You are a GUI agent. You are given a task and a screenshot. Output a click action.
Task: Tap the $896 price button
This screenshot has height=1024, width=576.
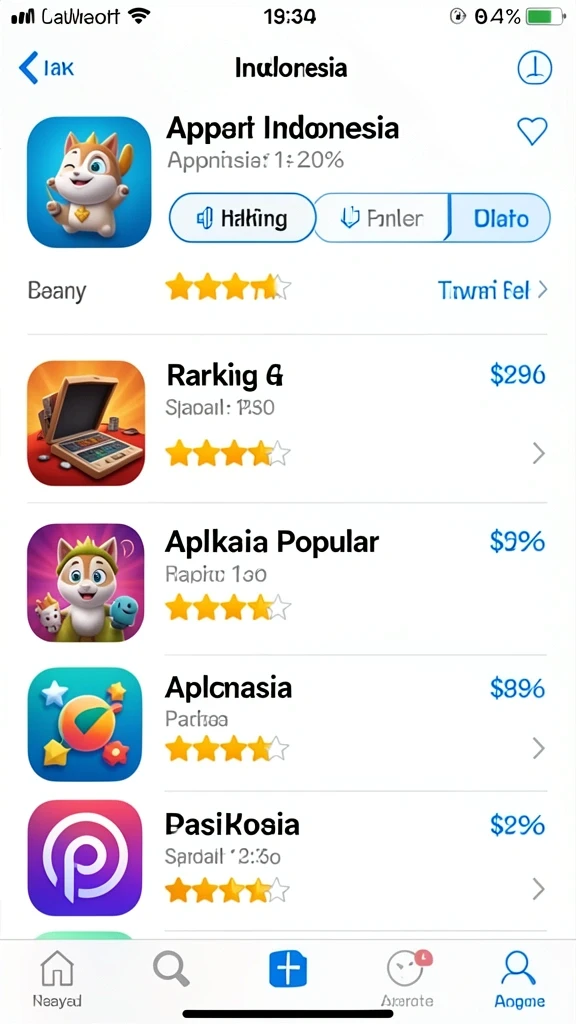tap(517, 688)
